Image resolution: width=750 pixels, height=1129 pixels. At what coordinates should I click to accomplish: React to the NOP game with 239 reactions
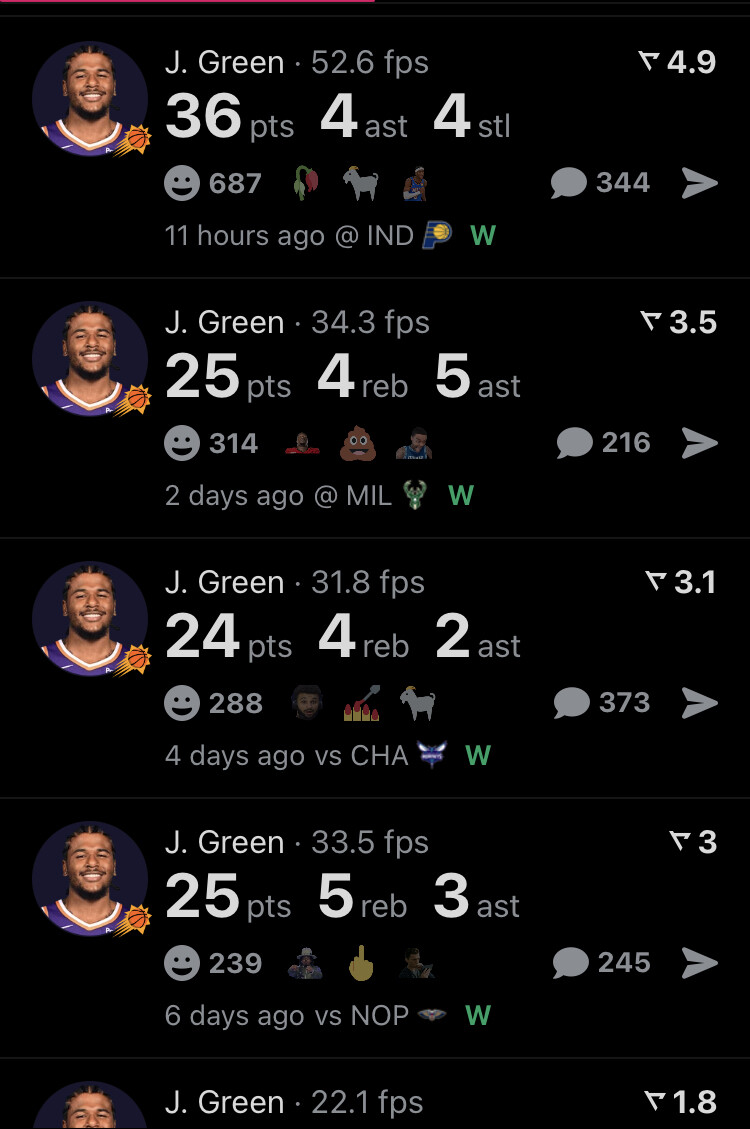(182, 963)
